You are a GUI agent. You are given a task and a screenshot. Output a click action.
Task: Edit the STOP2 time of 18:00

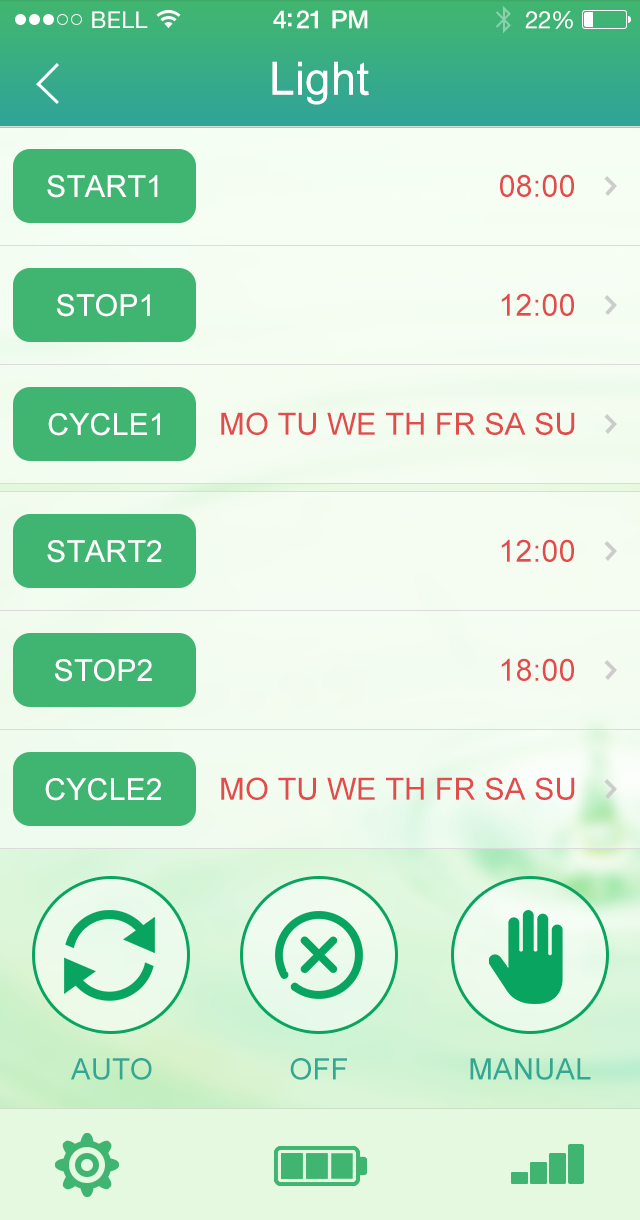coord(537,670)
